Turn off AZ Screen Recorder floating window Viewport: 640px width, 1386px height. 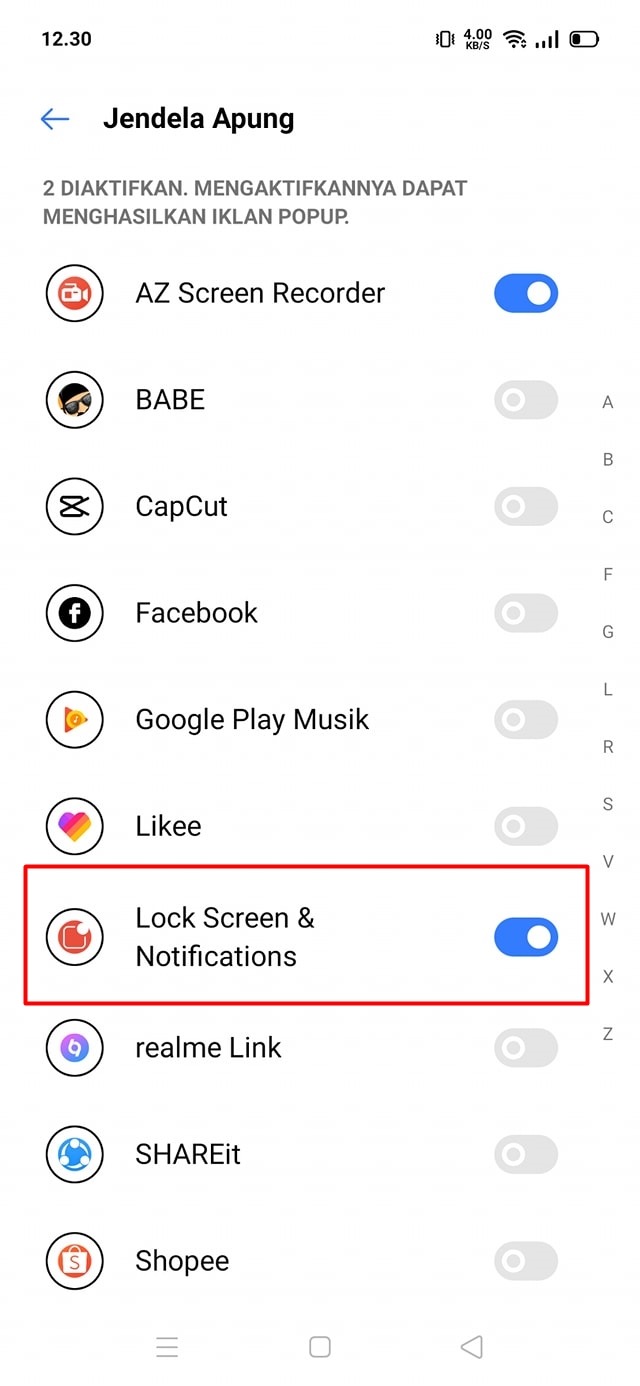pyautogui.click(x=526, y=293)
